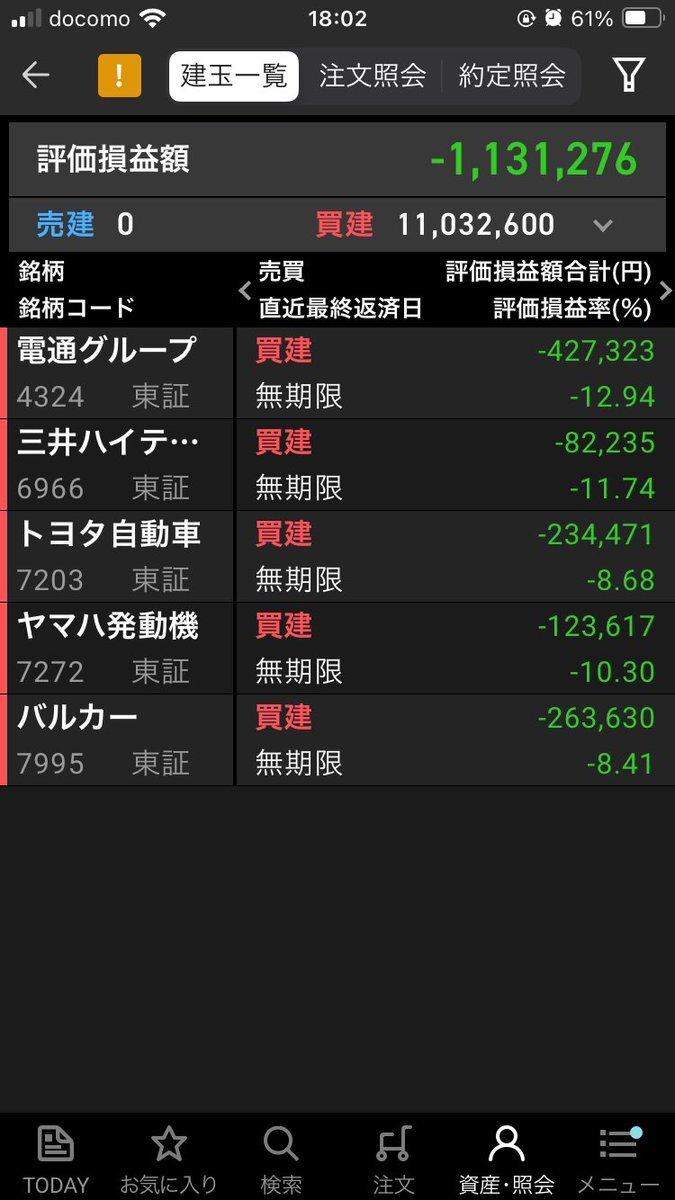This screenshot has height=1200, width=675.
Task: Open the filter funnel icon
Action: 628,76
